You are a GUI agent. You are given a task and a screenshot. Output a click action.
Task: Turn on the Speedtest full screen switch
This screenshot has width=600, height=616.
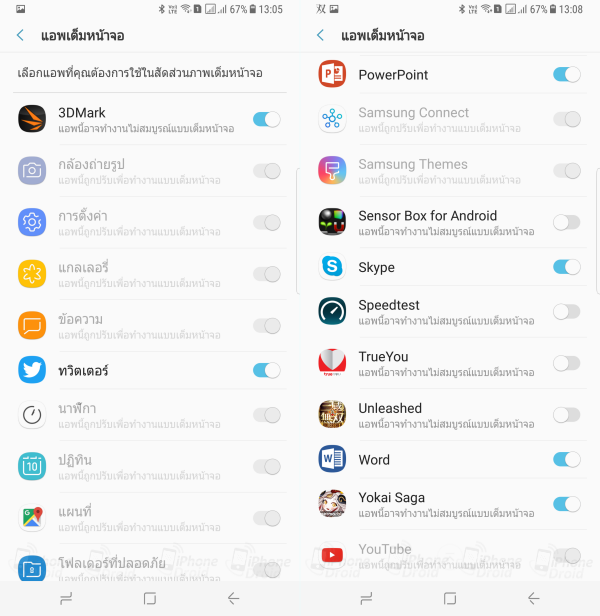point(566,311)
